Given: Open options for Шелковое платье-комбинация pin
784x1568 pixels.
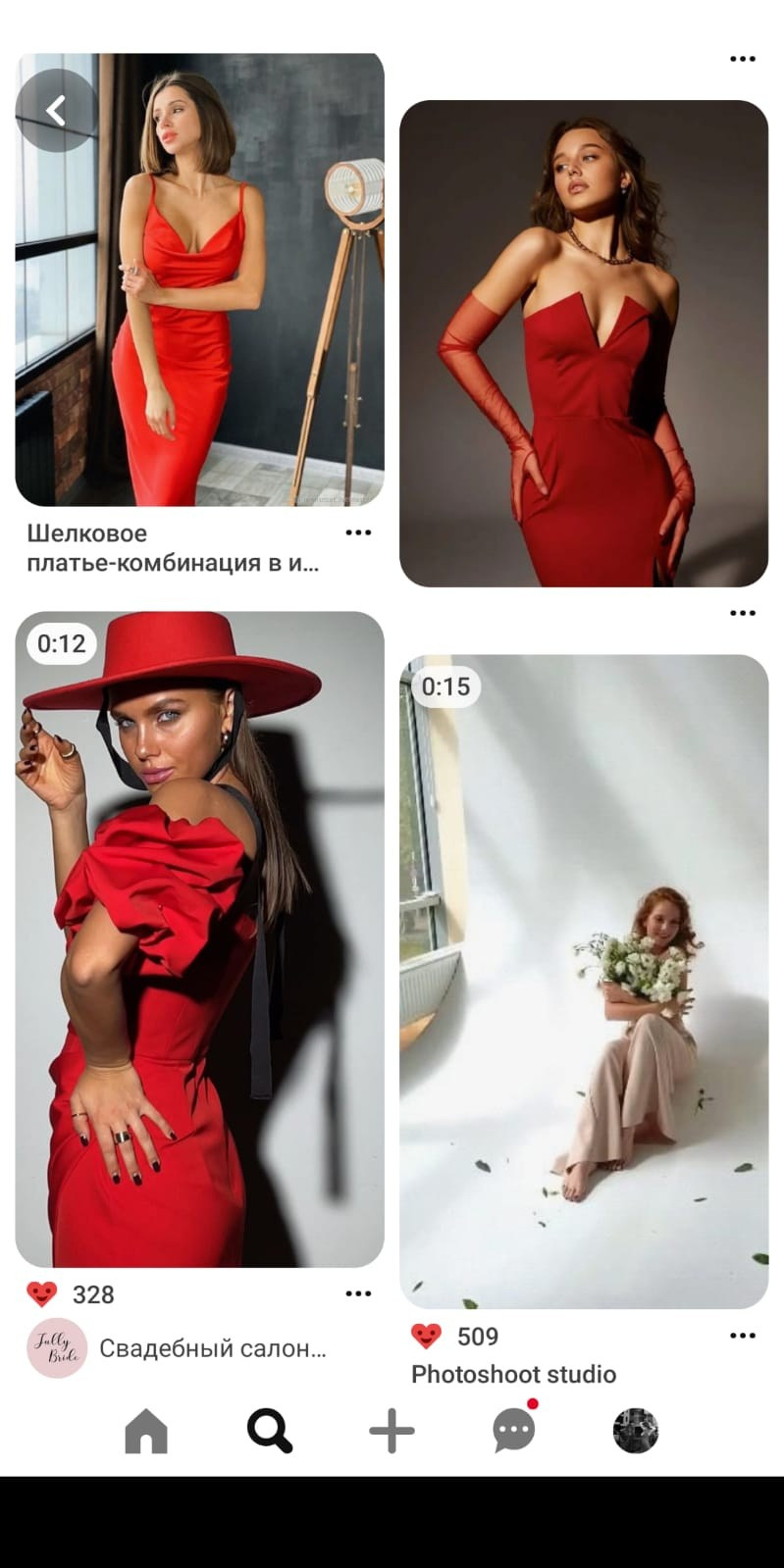Looking at the screenshot, I should pos(358,532).
